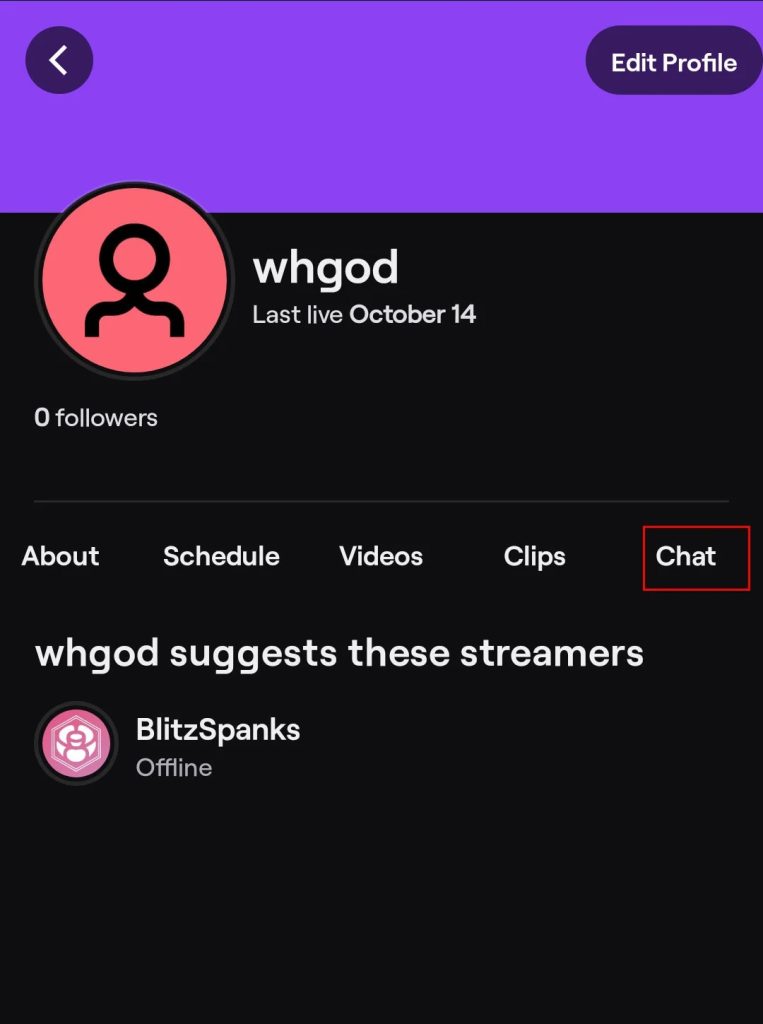Screen dimensions: 763x1024
Task: Click the 0 followers count
Action: (x=96, y=418)
